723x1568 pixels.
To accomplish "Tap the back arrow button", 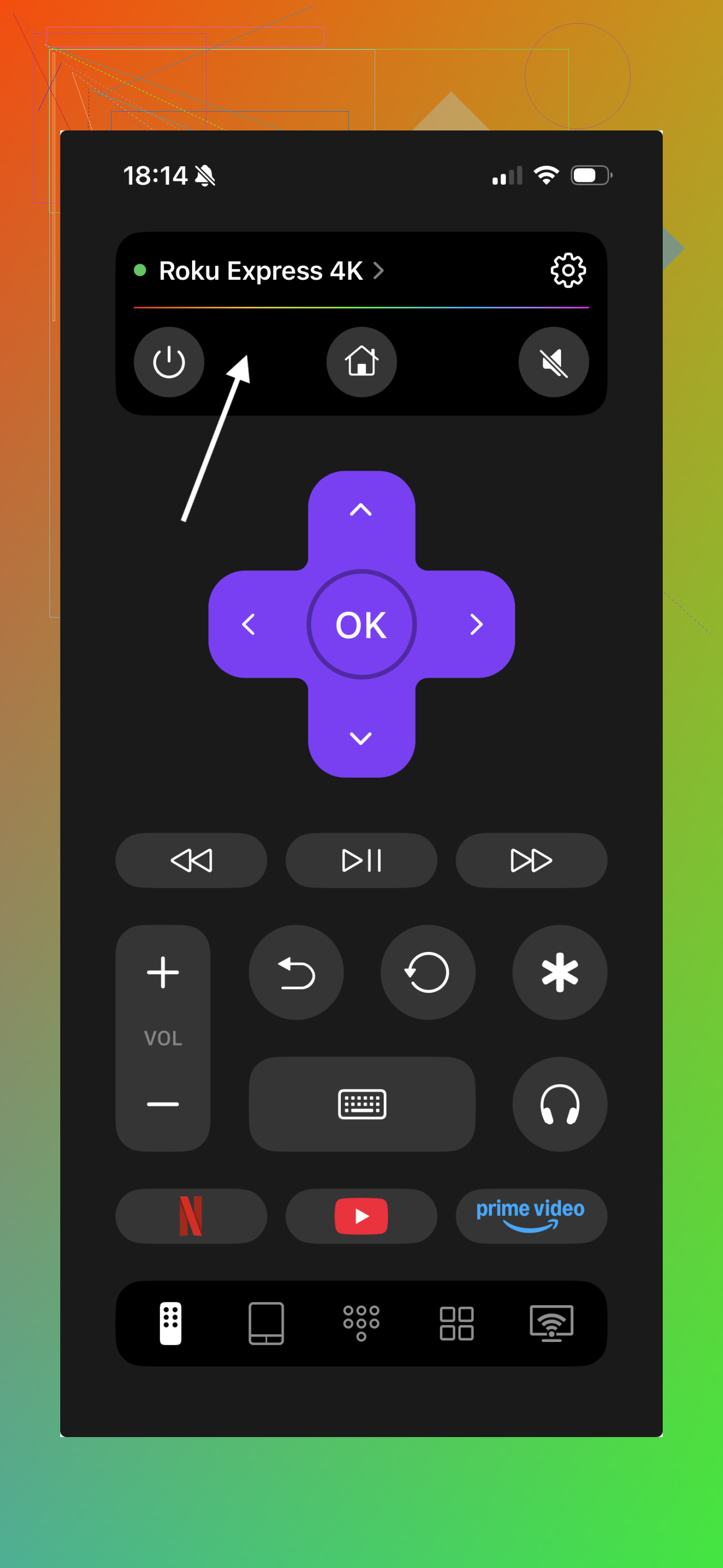I will tap(296, 973).
